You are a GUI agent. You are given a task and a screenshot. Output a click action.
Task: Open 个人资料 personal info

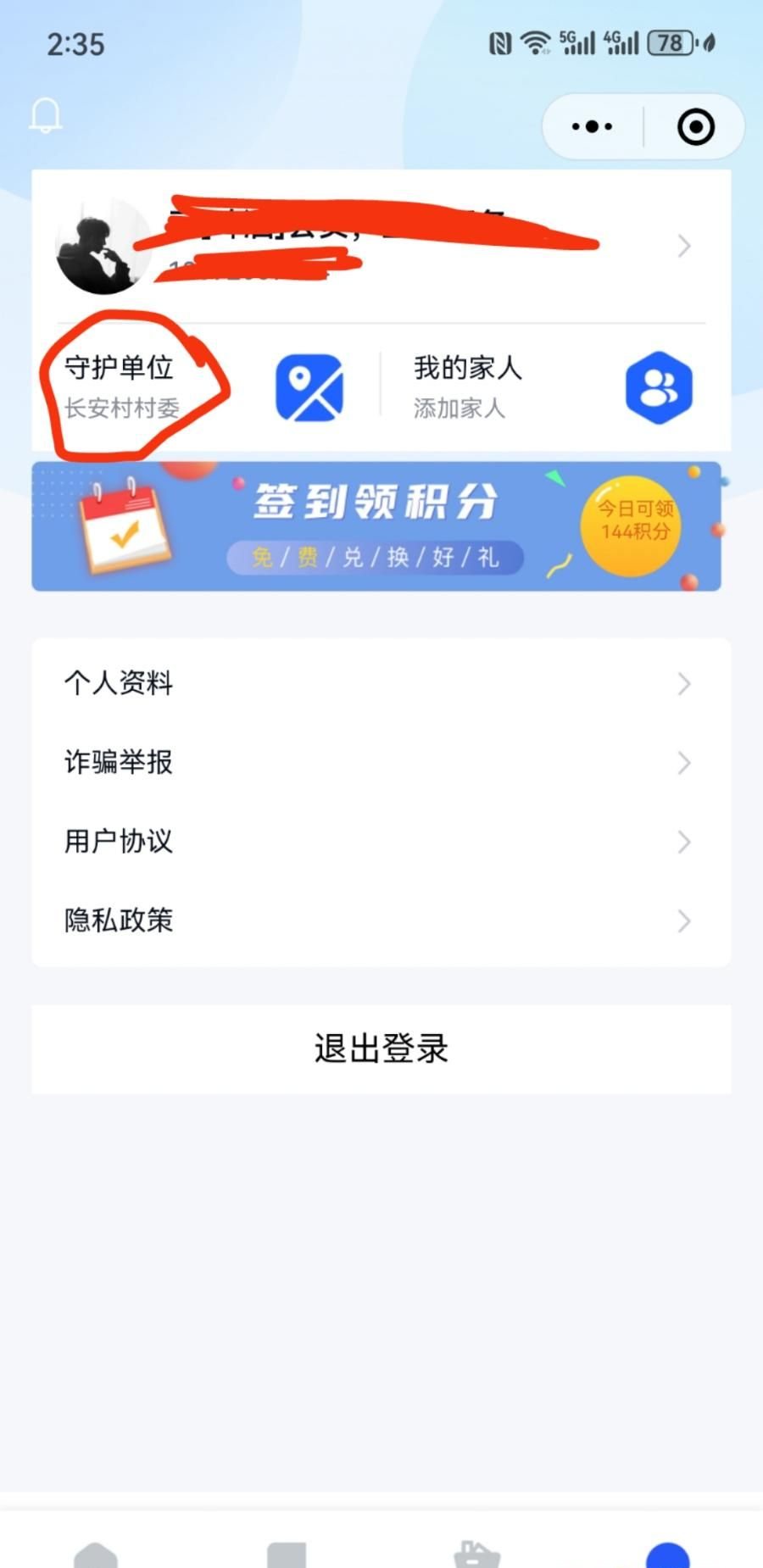pos(381,683)
